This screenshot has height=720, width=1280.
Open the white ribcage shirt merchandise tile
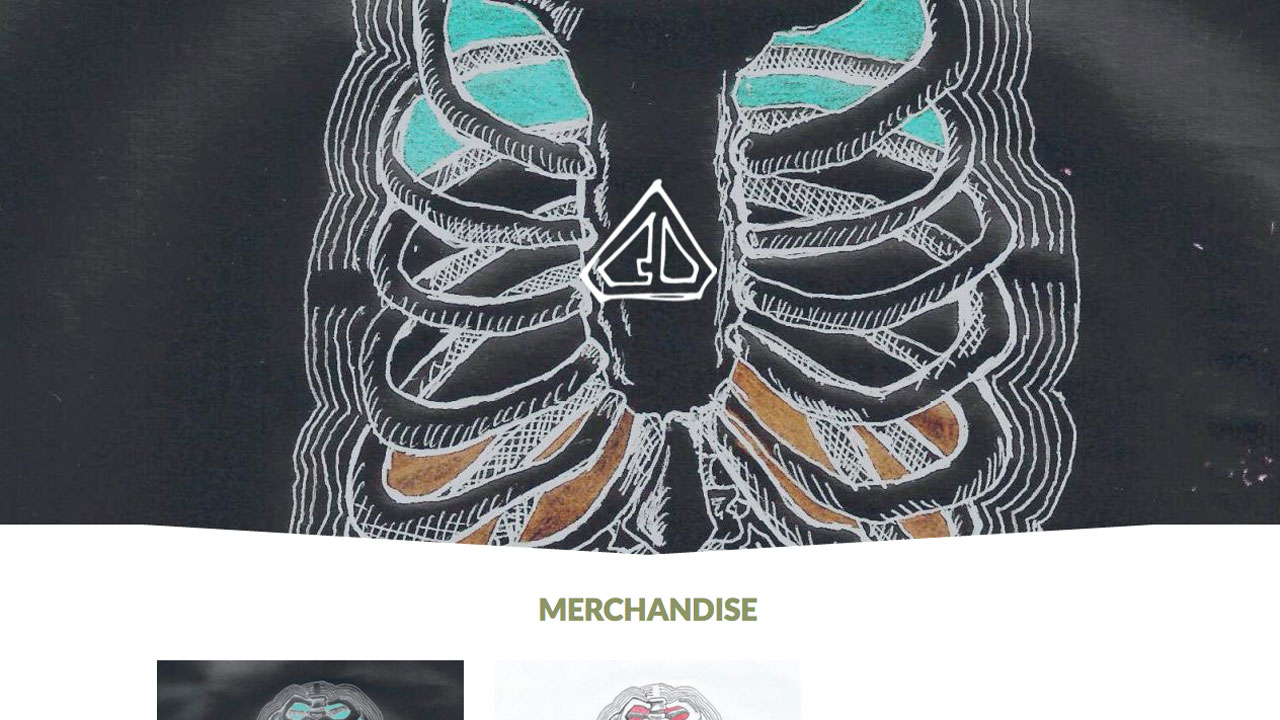click(647, 692)
